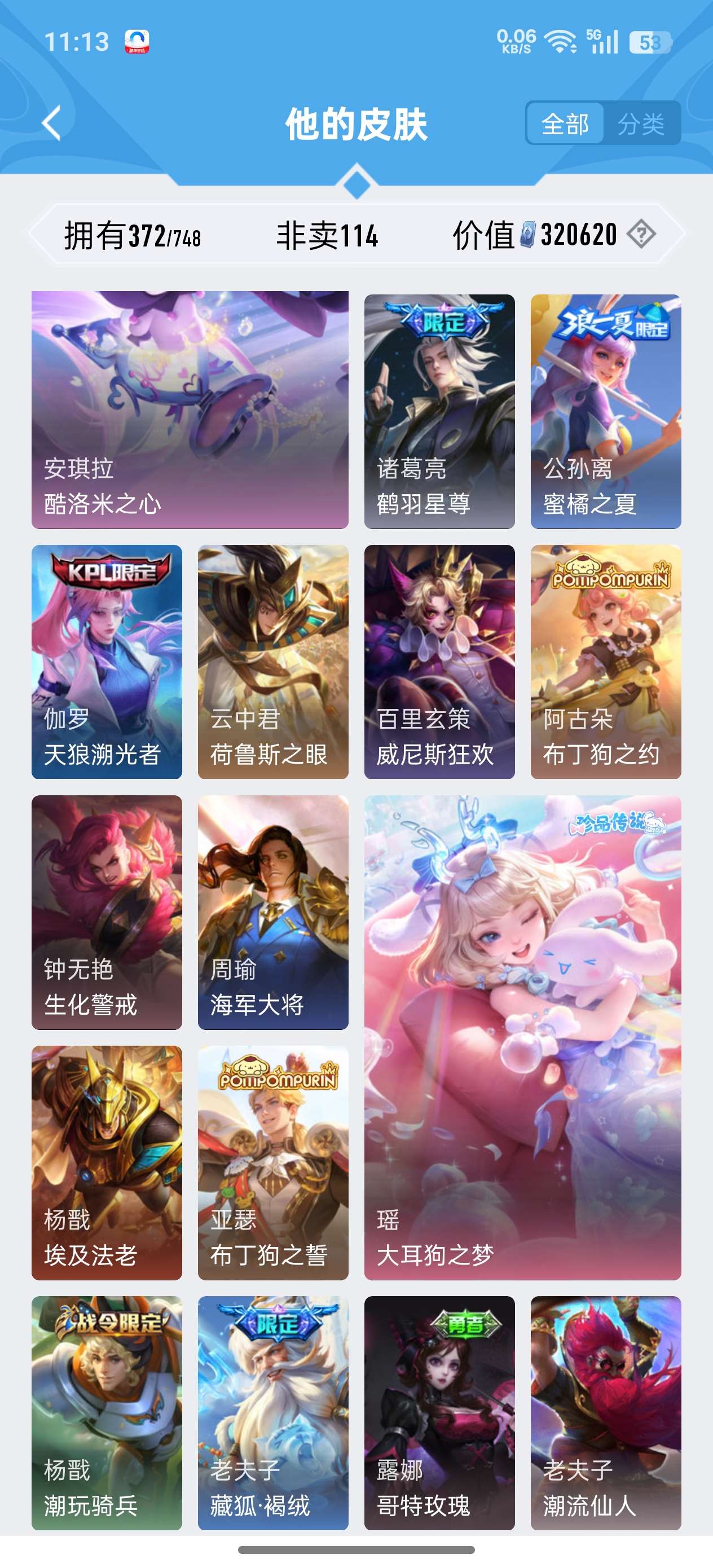This screenshot has height=1568, width=713.
Task: Tap the question mark beside 价值 320620
Action: [641, 234]
